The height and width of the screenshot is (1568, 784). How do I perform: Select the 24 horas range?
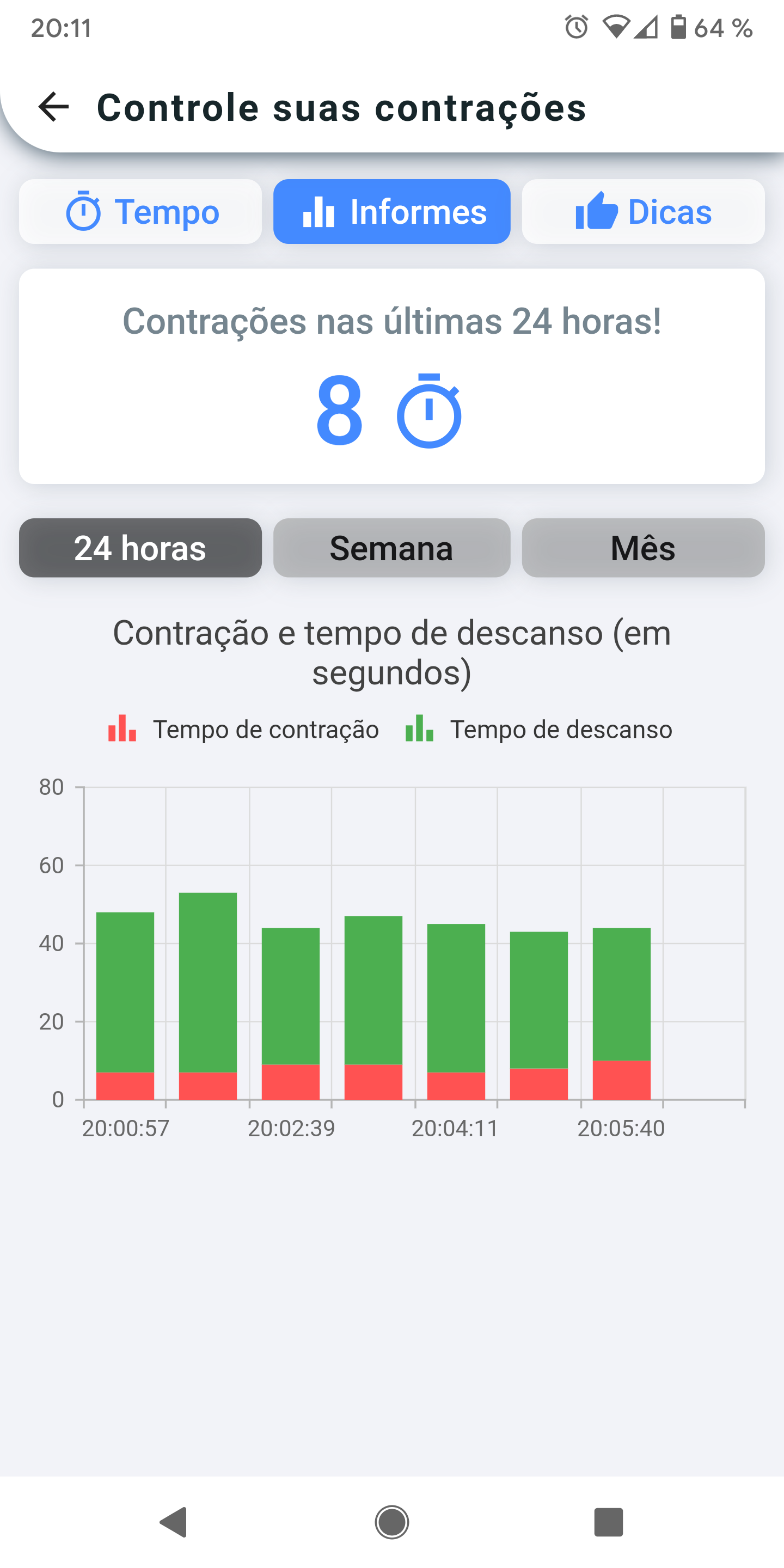140,547
